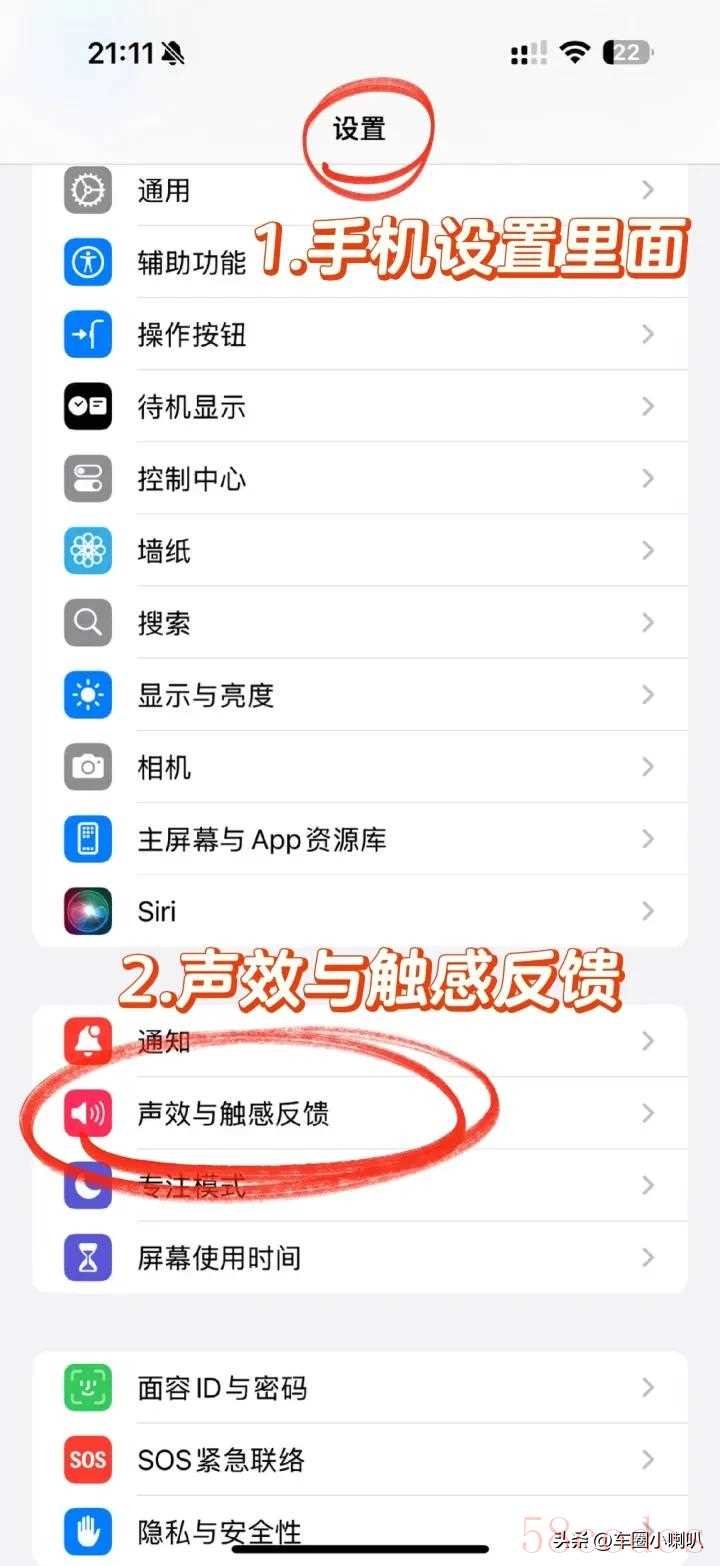Open 面容 ID 与密码

click(360, 1388)
